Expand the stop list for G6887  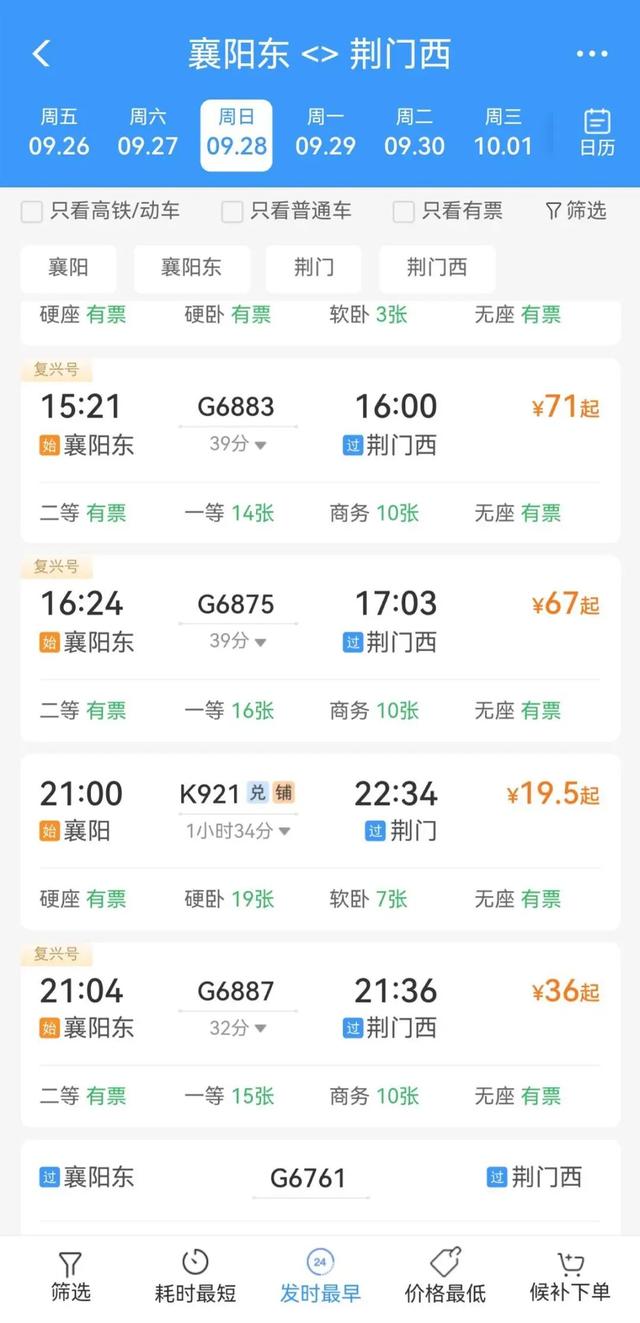[x=239, y=1028]
